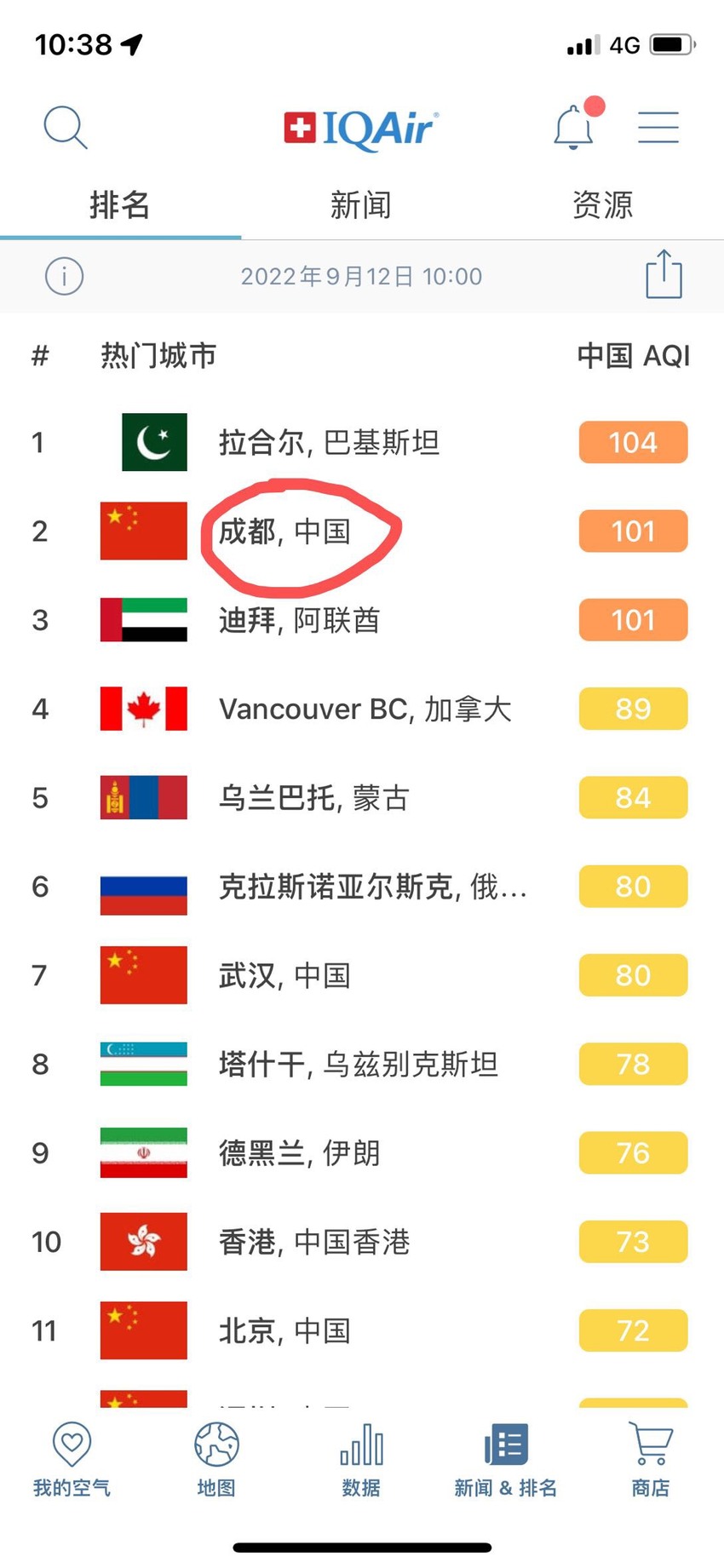The width and height of the screenshot is (724, 1568).
Task: Tap the info icon beside the date
Action: (64, 276)
